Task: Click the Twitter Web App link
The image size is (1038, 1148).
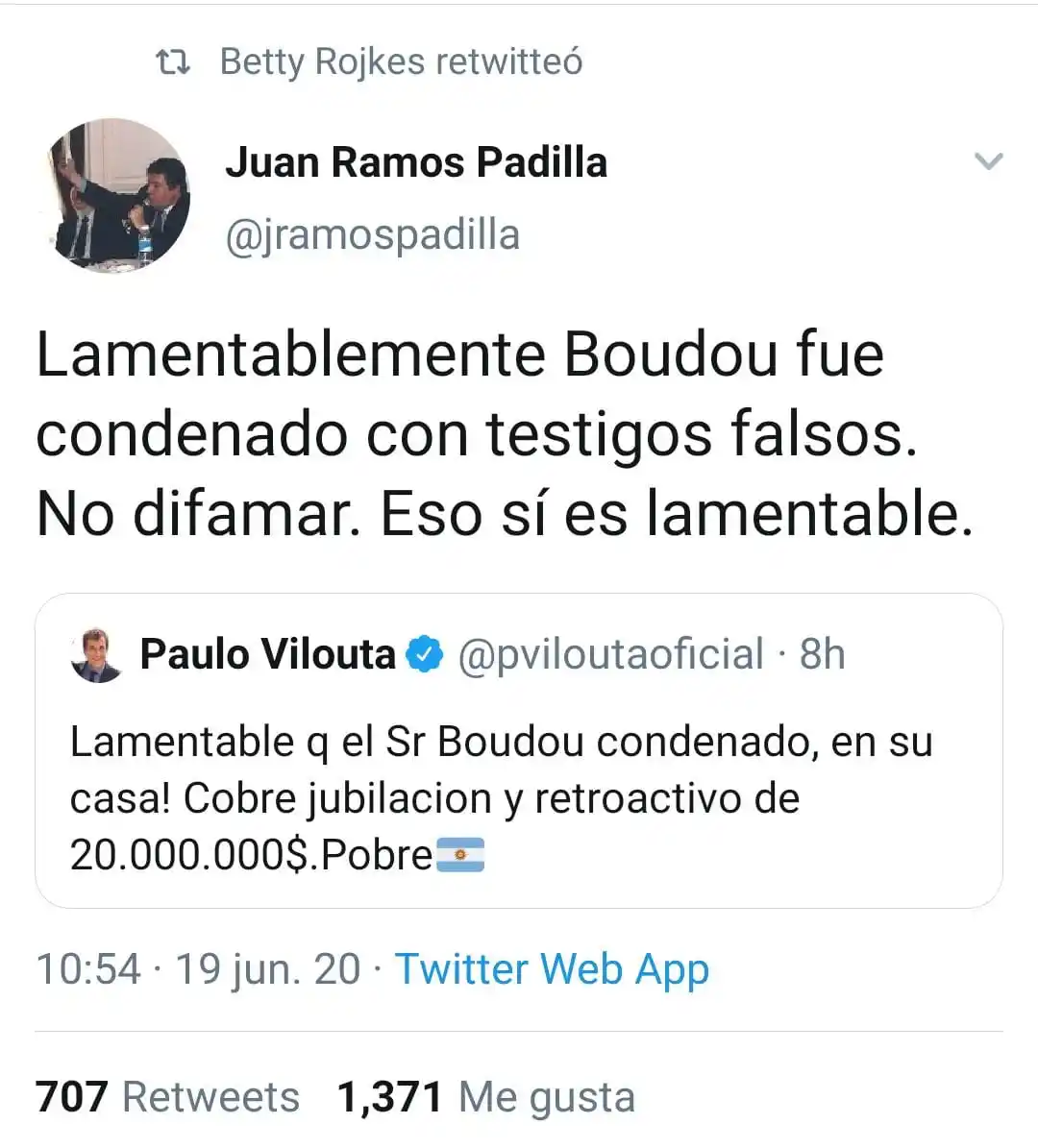Action: (x=552, y=968)
